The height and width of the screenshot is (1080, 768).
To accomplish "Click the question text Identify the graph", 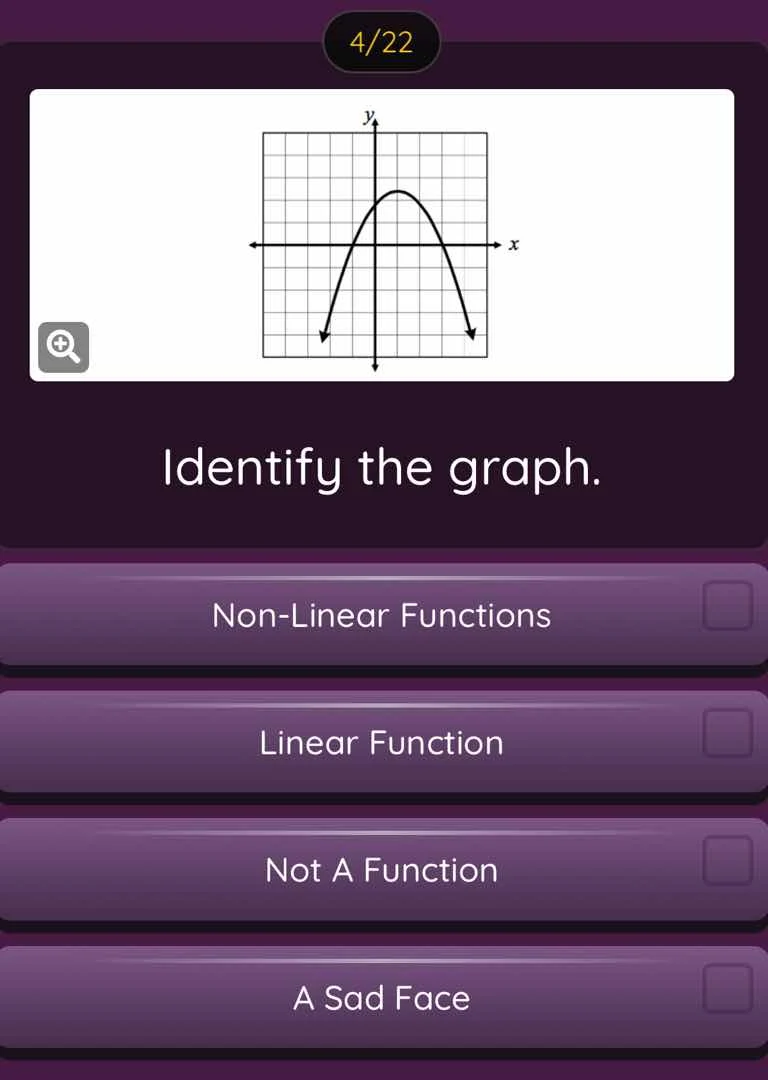I will point(383,468).
